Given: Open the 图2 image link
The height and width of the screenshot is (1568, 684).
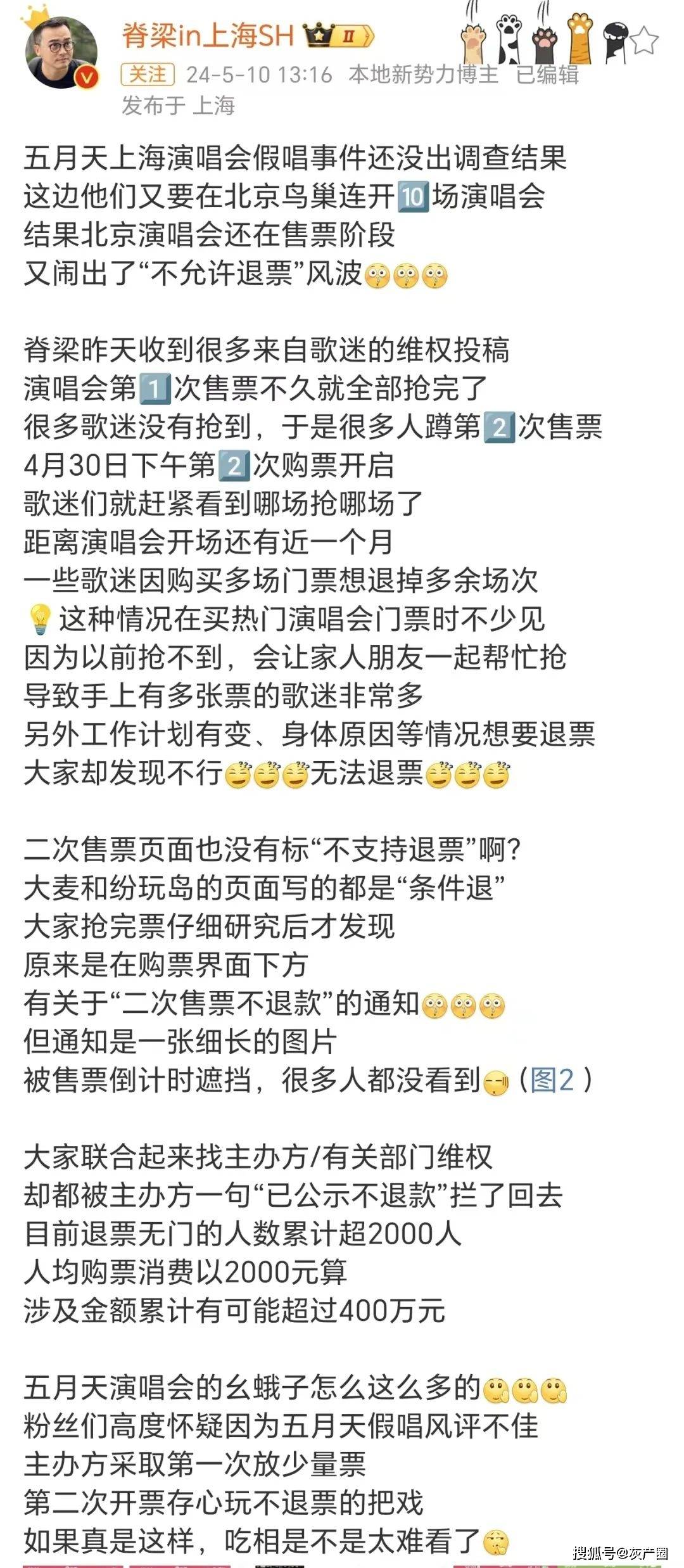Looking at the screenshot, I should [x=552, y=1080].
